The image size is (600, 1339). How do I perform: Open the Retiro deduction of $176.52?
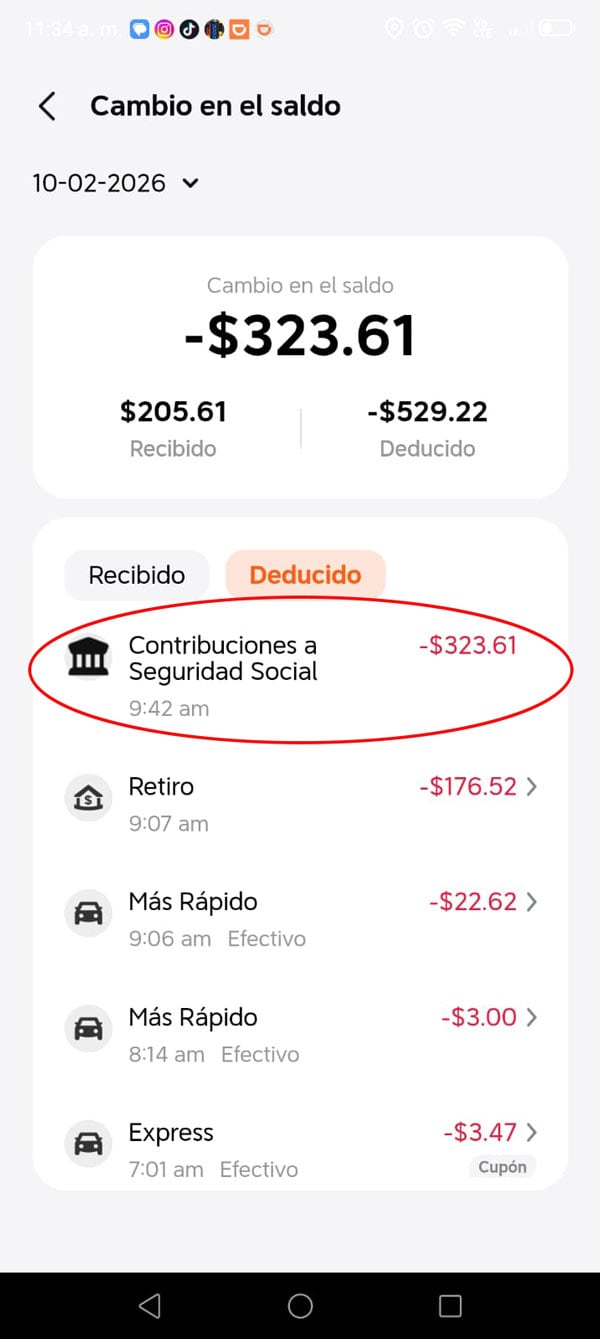300,803
